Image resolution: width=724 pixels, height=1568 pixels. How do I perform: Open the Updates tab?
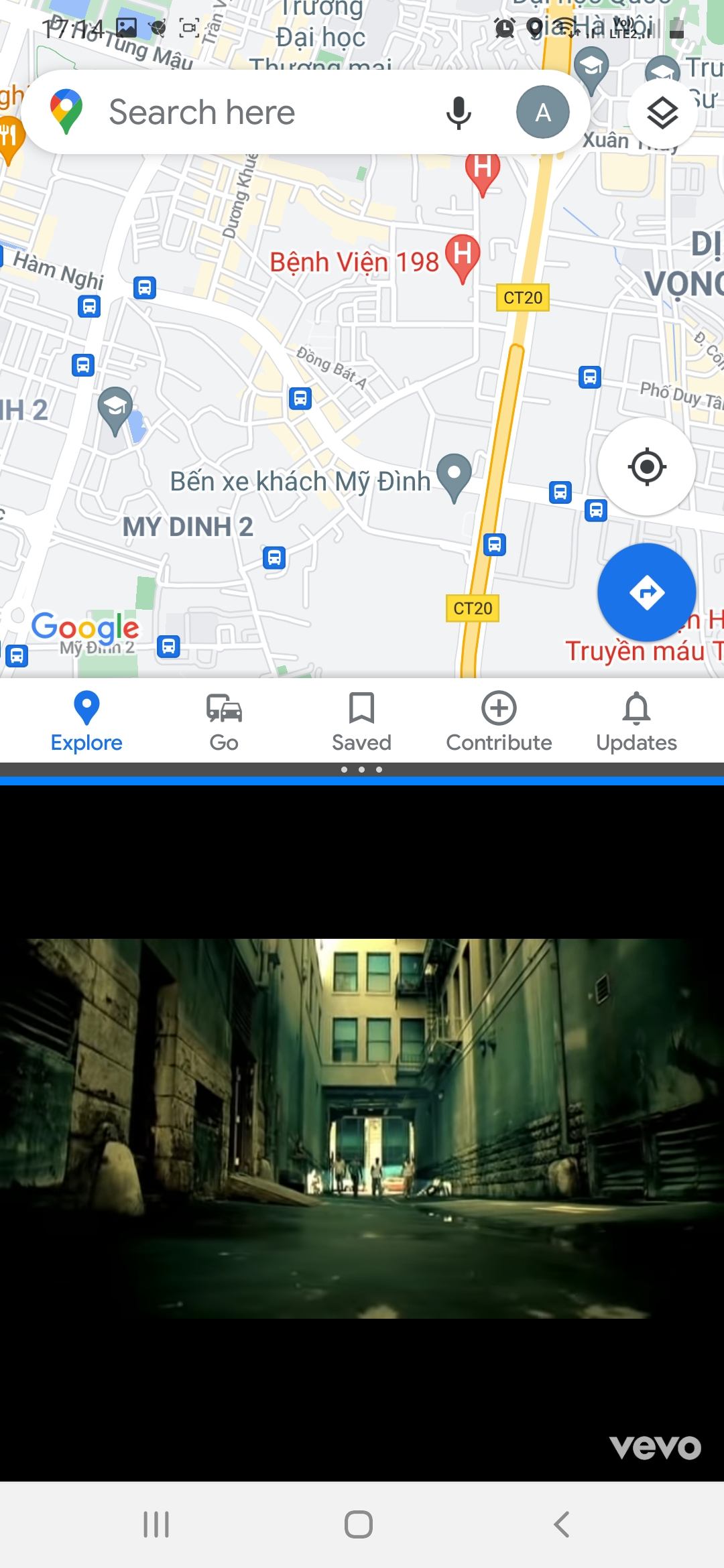(x=636, y=721)
